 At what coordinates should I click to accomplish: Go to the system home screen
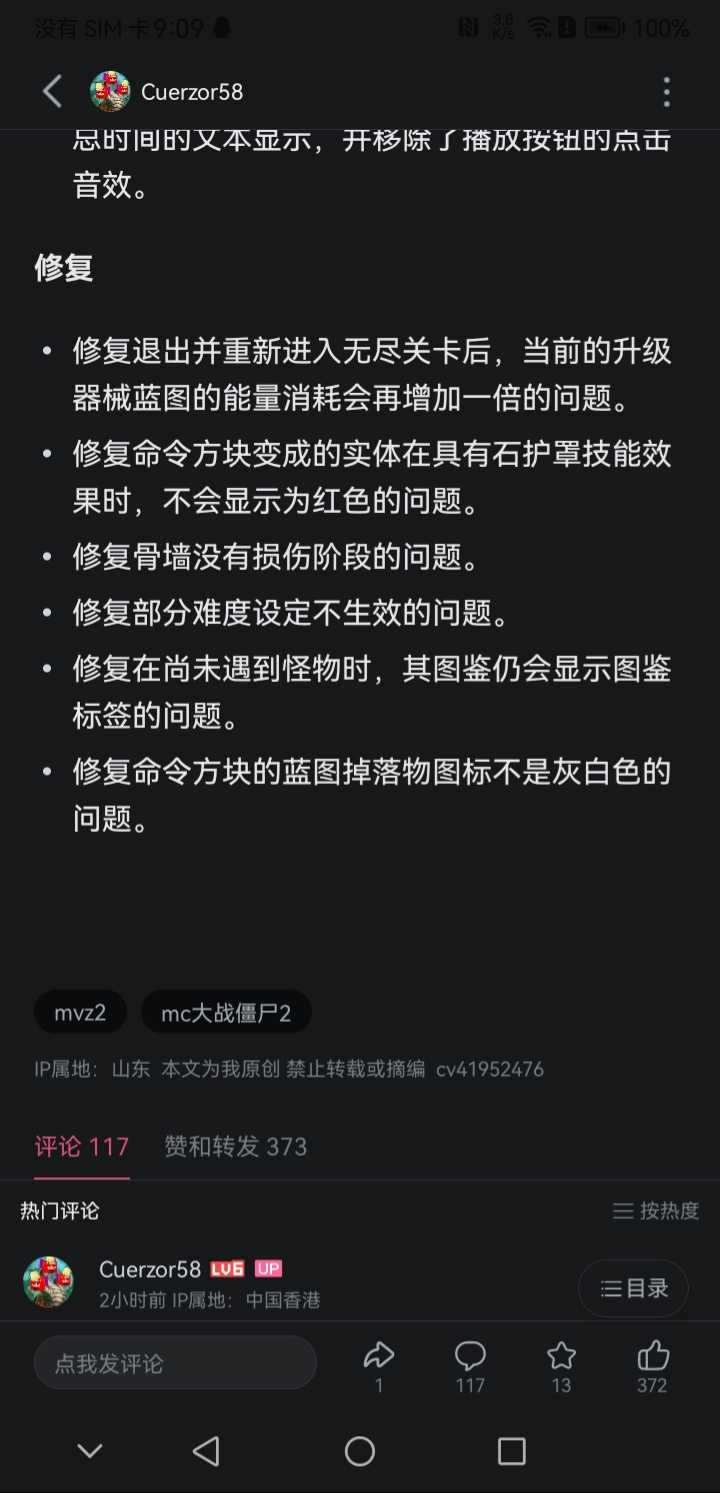point(360,1451)
